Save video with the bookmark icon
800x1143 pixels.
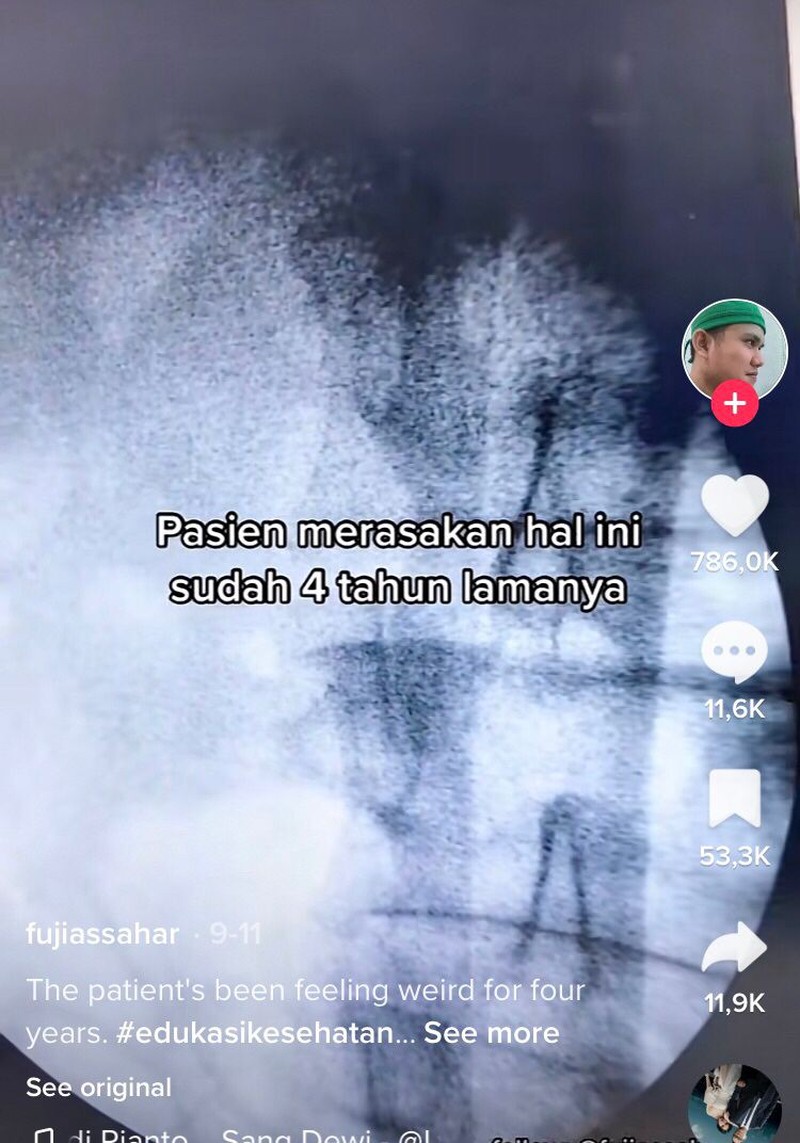coord(734,799)
